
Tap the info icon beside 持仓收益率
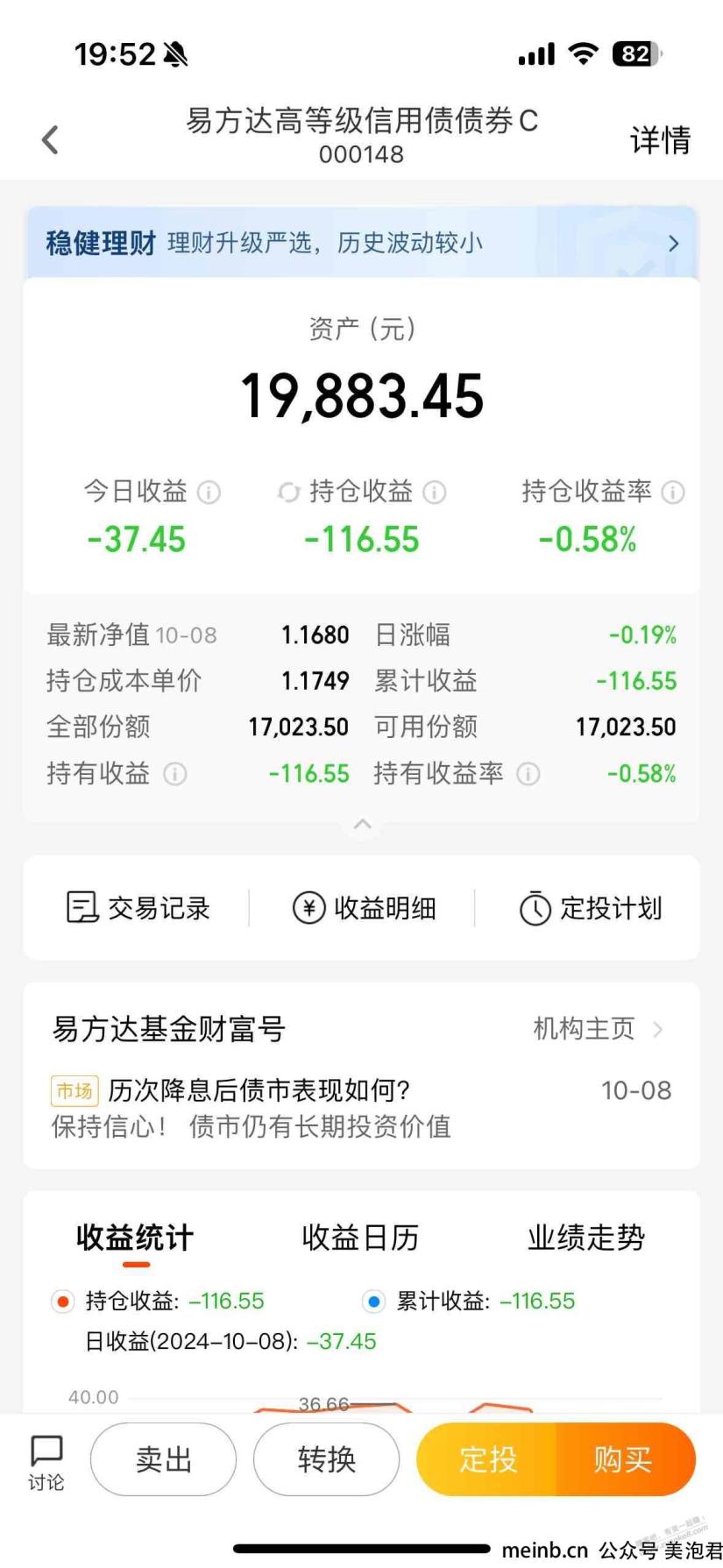point(672,493)
